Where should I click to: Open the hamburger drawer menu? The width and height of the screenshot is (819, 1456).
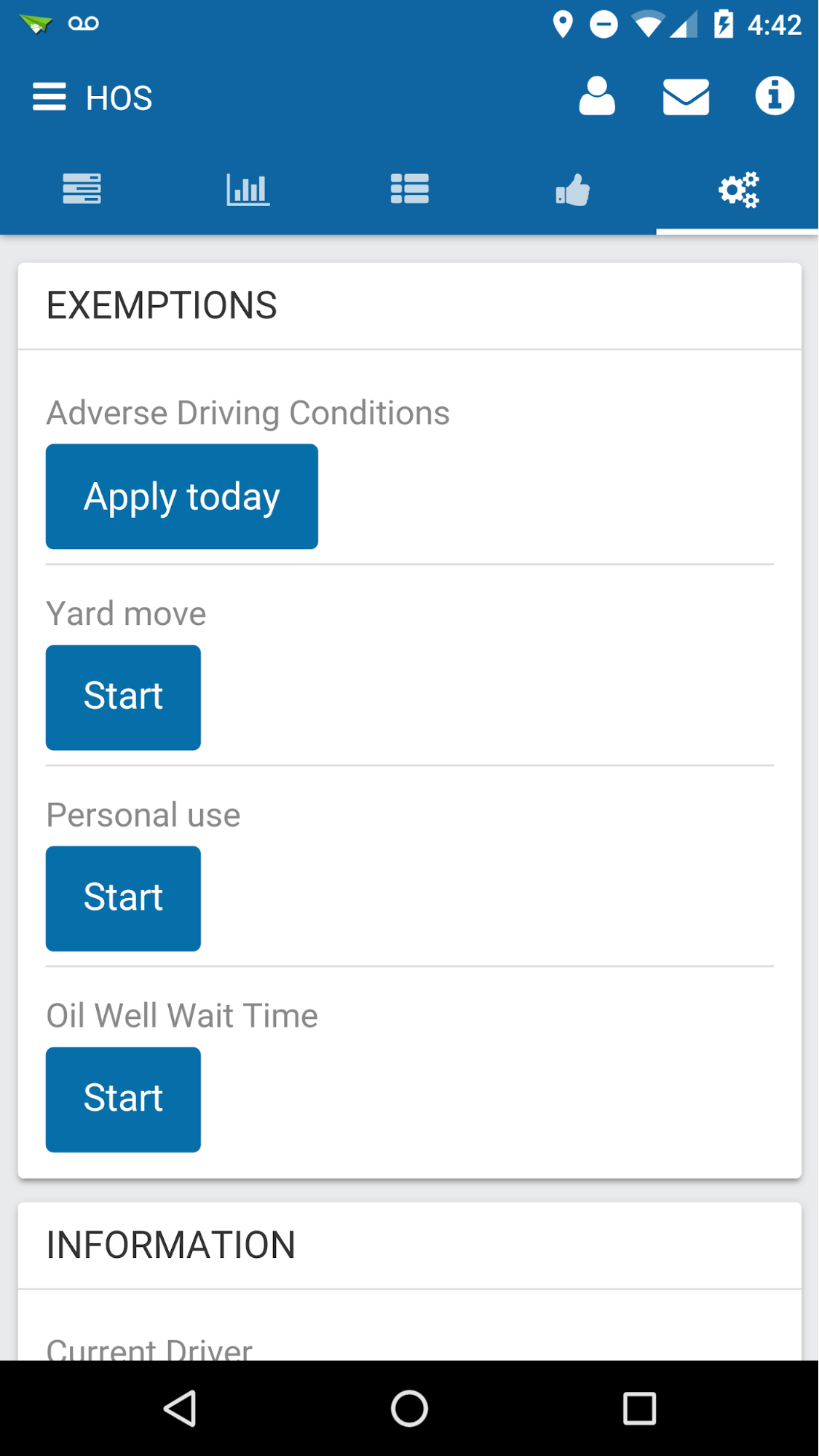click(50, 97)
